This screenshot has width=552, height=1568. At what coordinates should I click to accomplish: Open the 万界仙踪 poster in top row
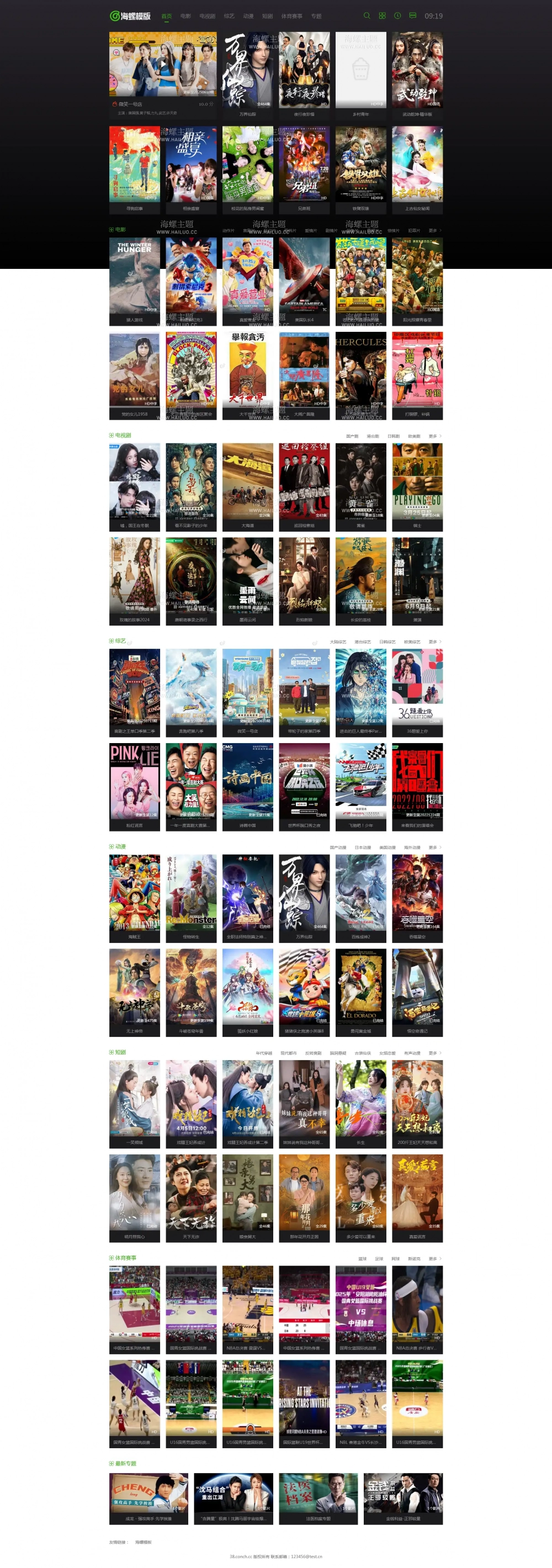point(247,70)
